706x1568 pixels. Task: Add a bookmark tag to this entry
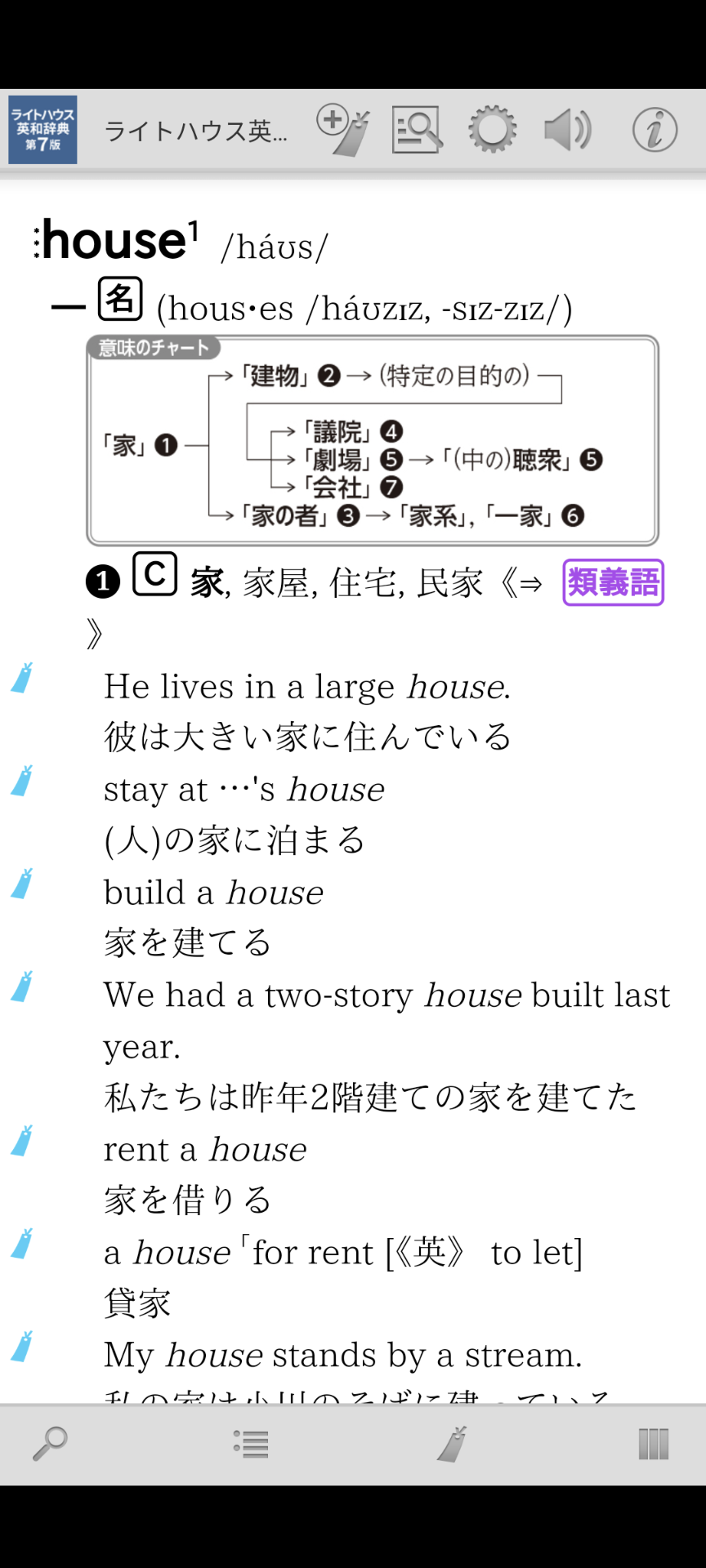point(343,130)
